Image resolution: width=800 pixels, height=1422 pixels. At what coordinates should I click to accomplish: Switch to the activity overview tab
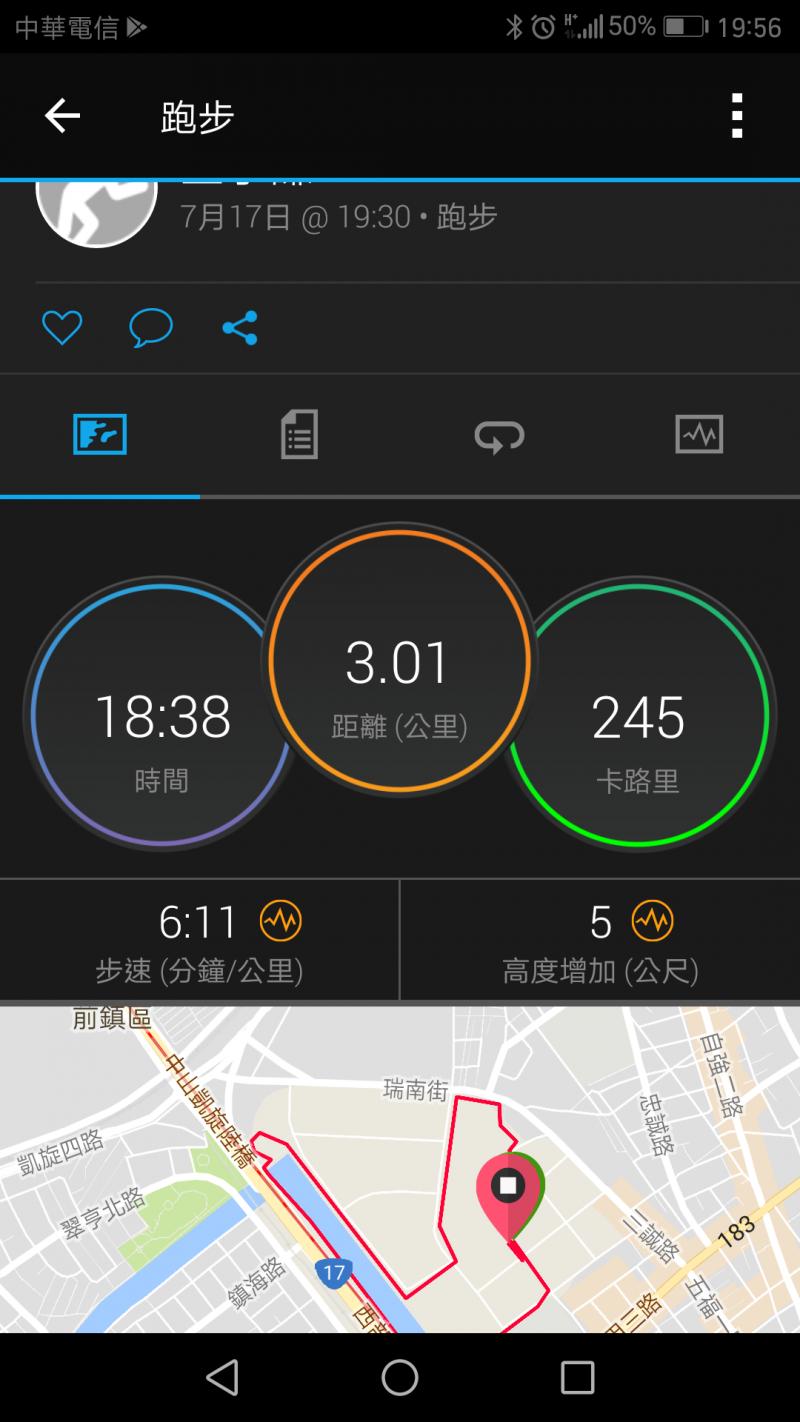coord(100,436)
